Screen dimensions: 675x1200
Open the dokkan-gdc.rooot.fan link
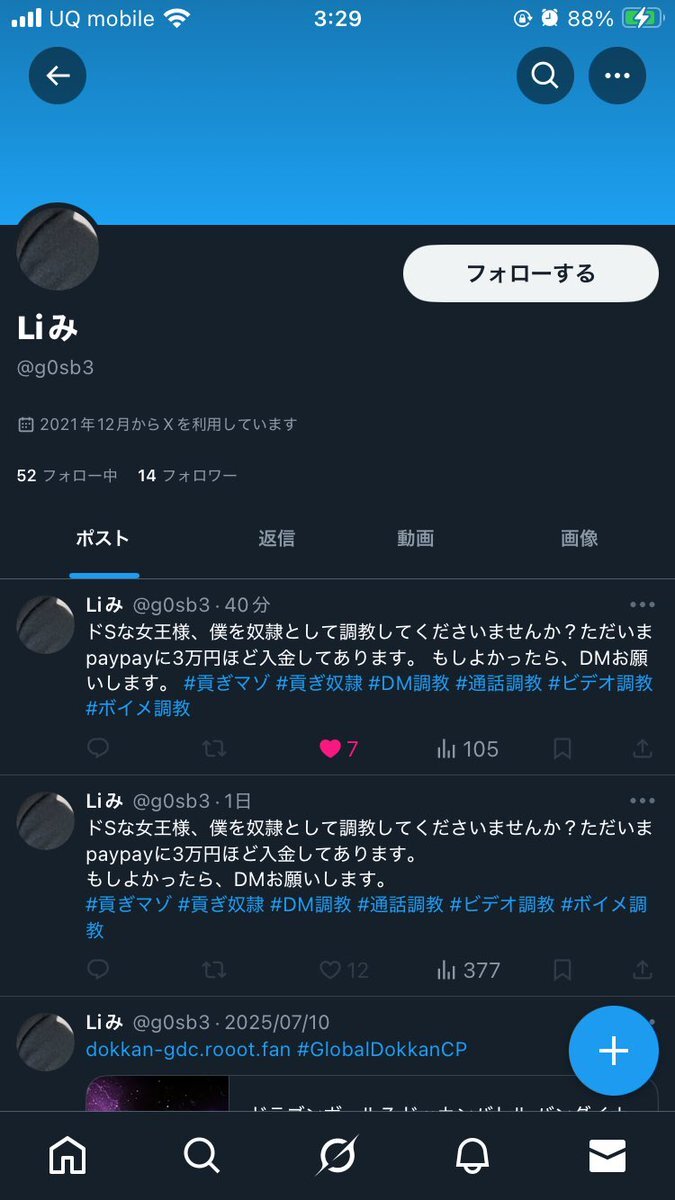(188, 1050)
